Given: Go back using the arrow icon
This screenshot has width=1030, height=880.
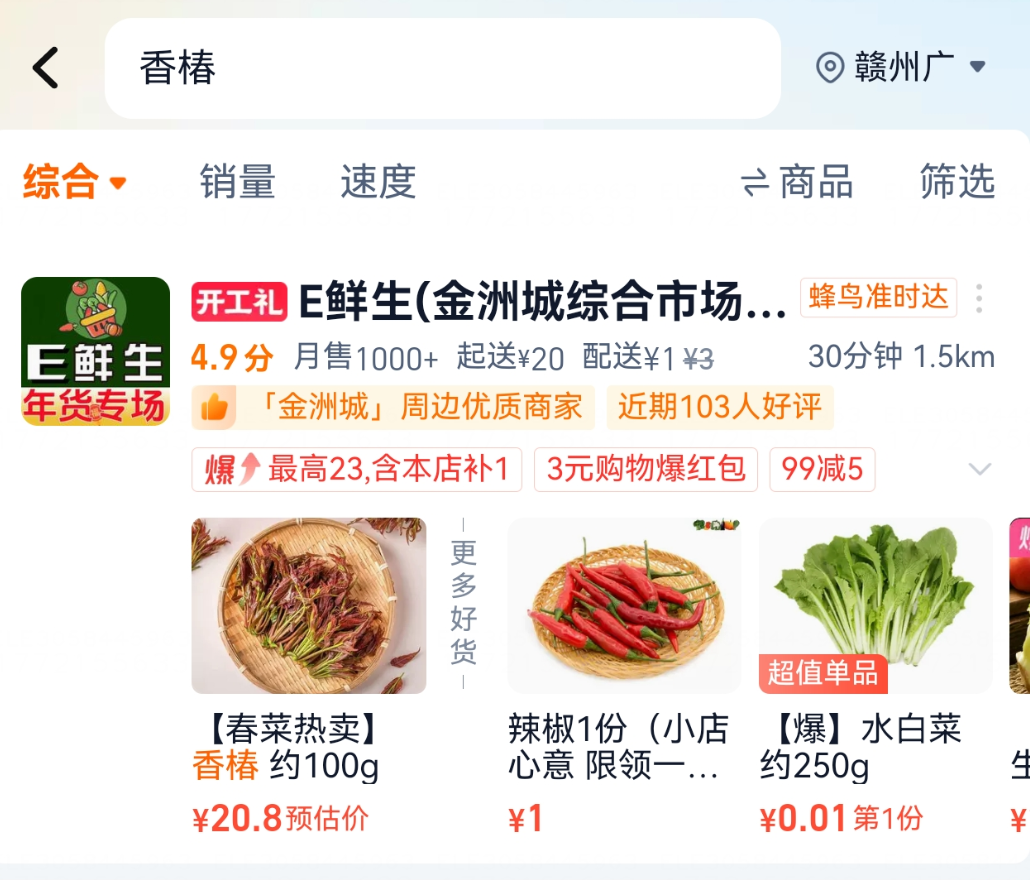Looking at the screenshot, I should 46,68.
